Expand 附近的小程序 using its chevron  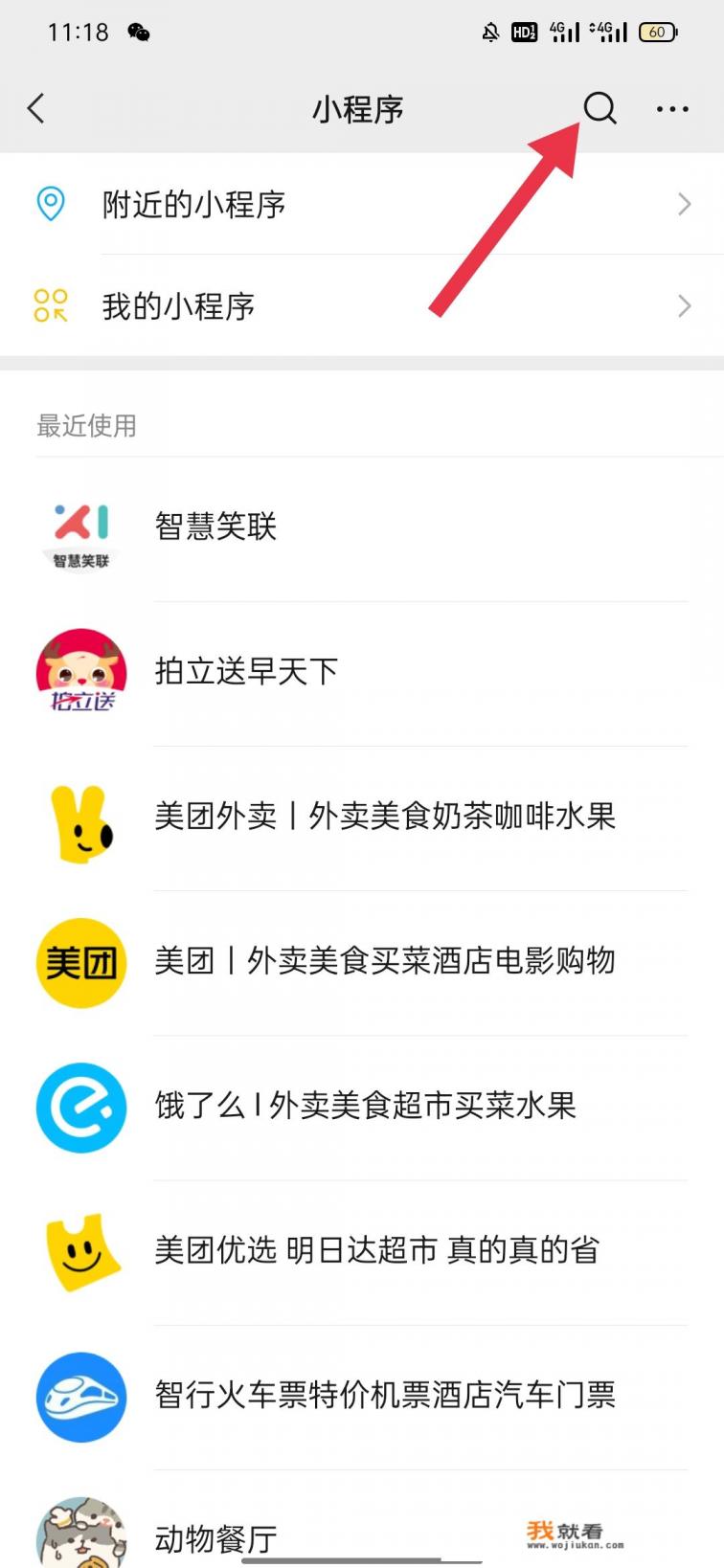coord(682,203)
